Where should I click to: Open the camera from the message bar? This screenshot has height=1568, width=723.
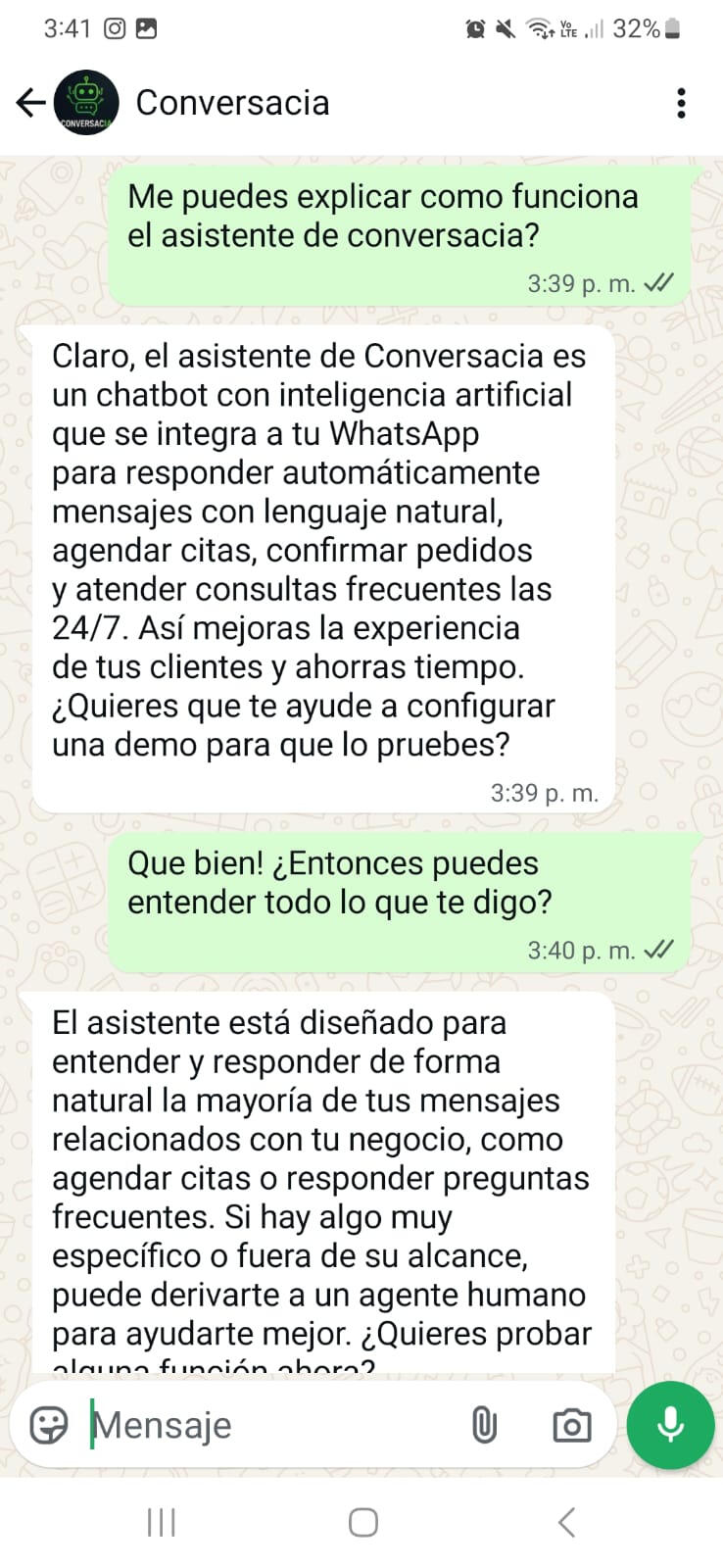pyautogui.click(x=571, y=1425)
